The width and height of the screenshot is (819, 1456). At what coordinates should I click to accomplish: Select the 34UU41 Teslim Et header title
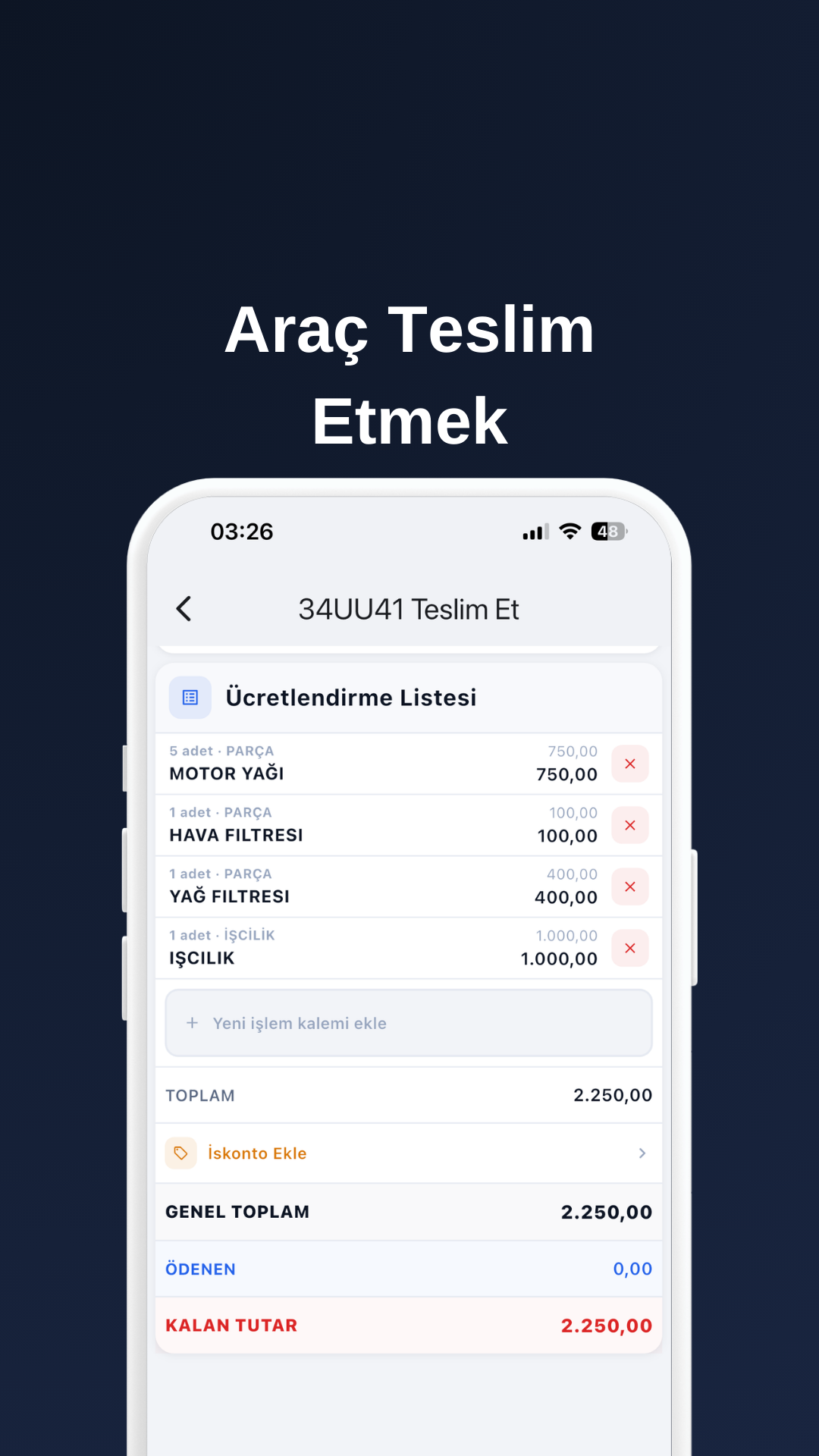[x=408, y=609]
